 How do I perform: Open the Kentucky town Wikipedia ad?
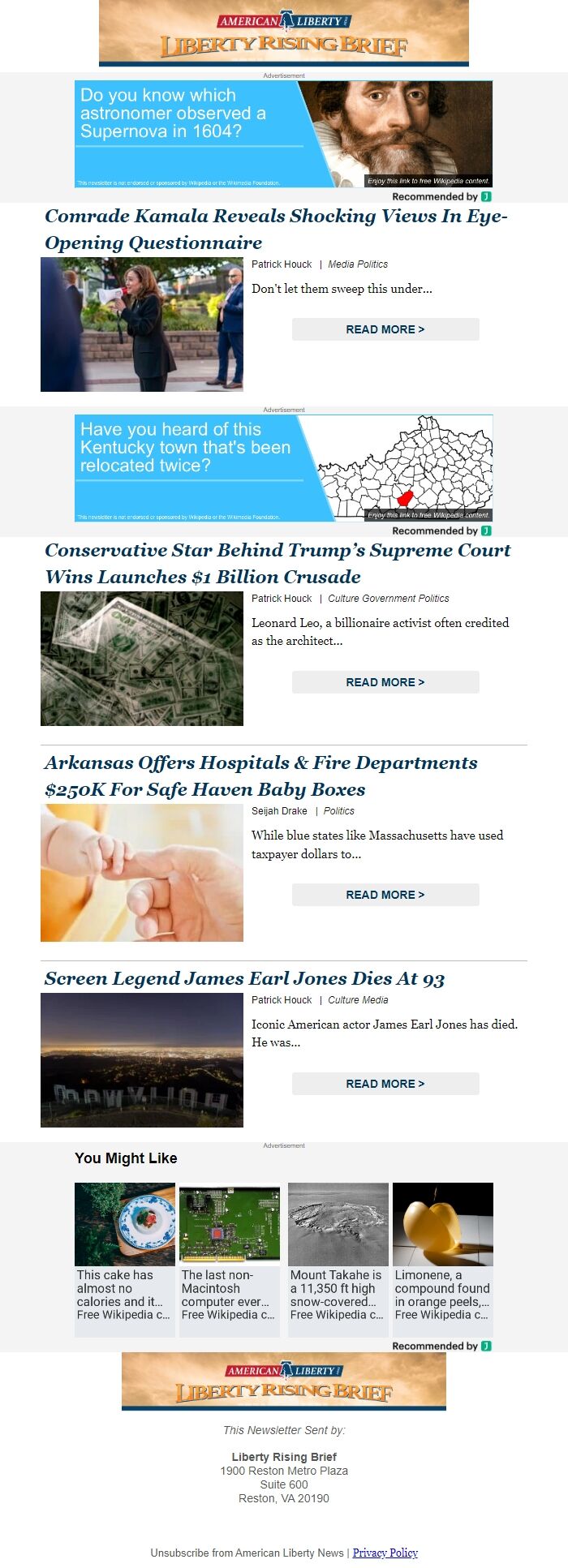click(x=283, y=468)
